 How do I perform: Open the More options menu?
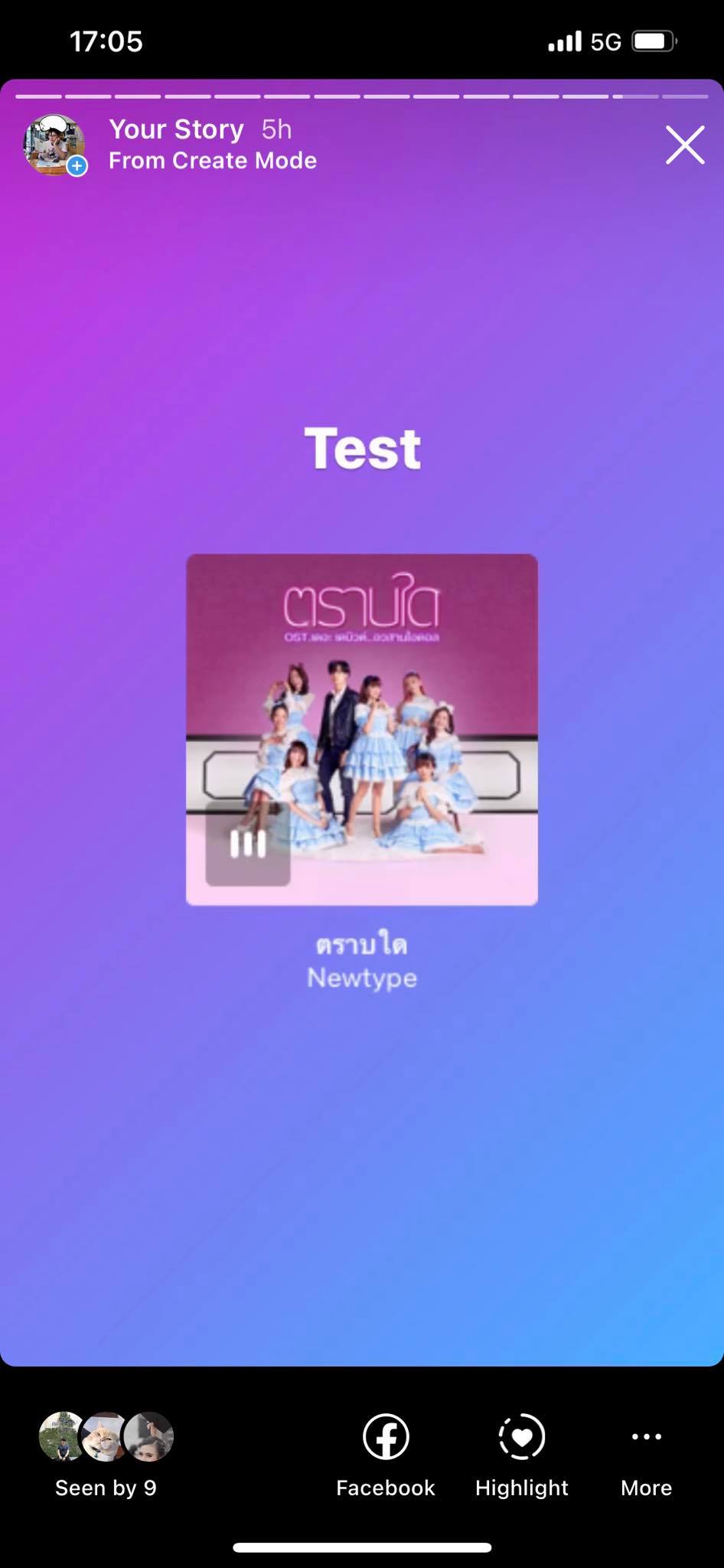pyautogui.click(x=646, y=1455)
